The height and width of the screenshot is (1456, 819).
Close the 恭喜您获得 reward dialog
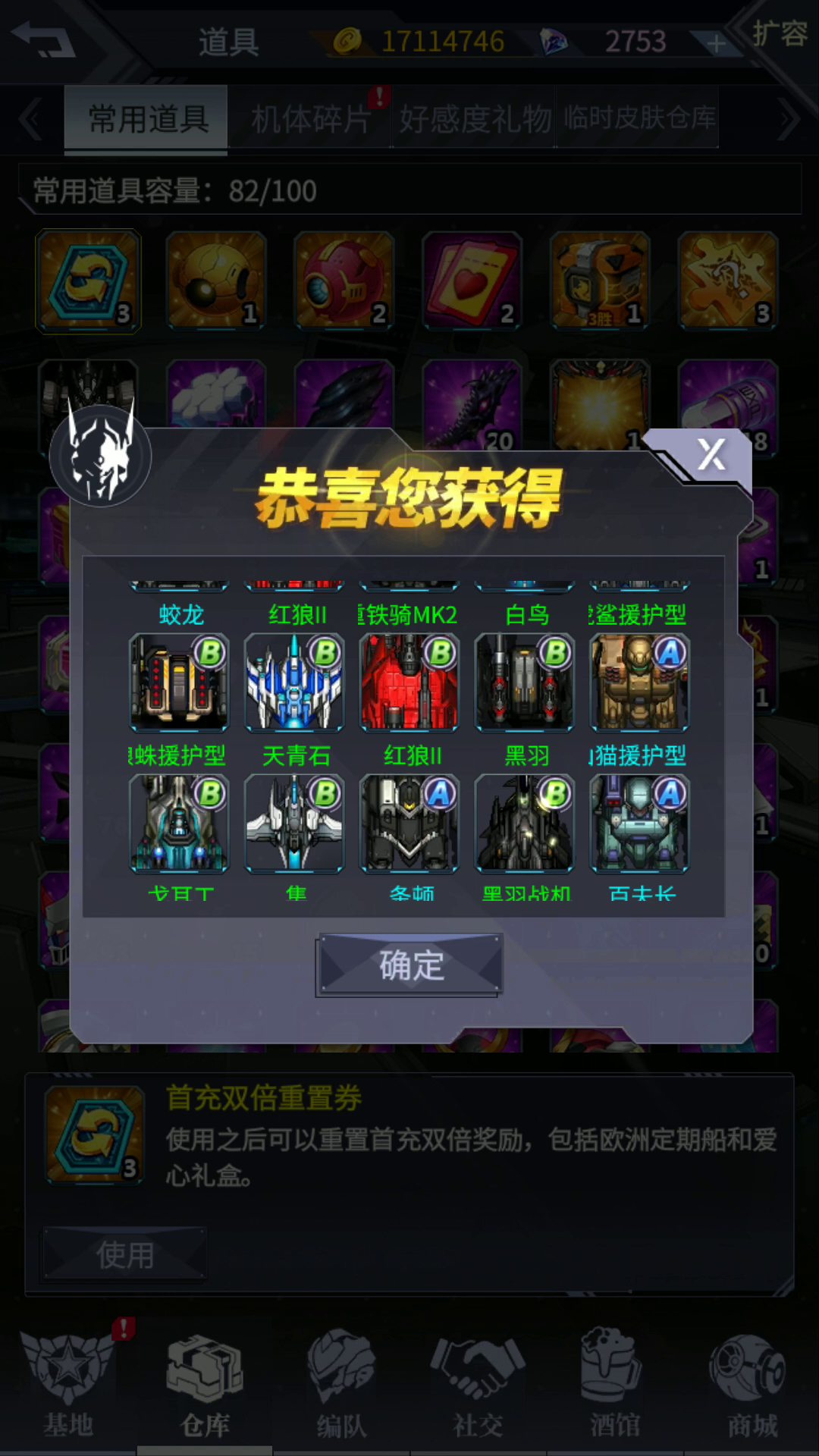pos(711,455)
